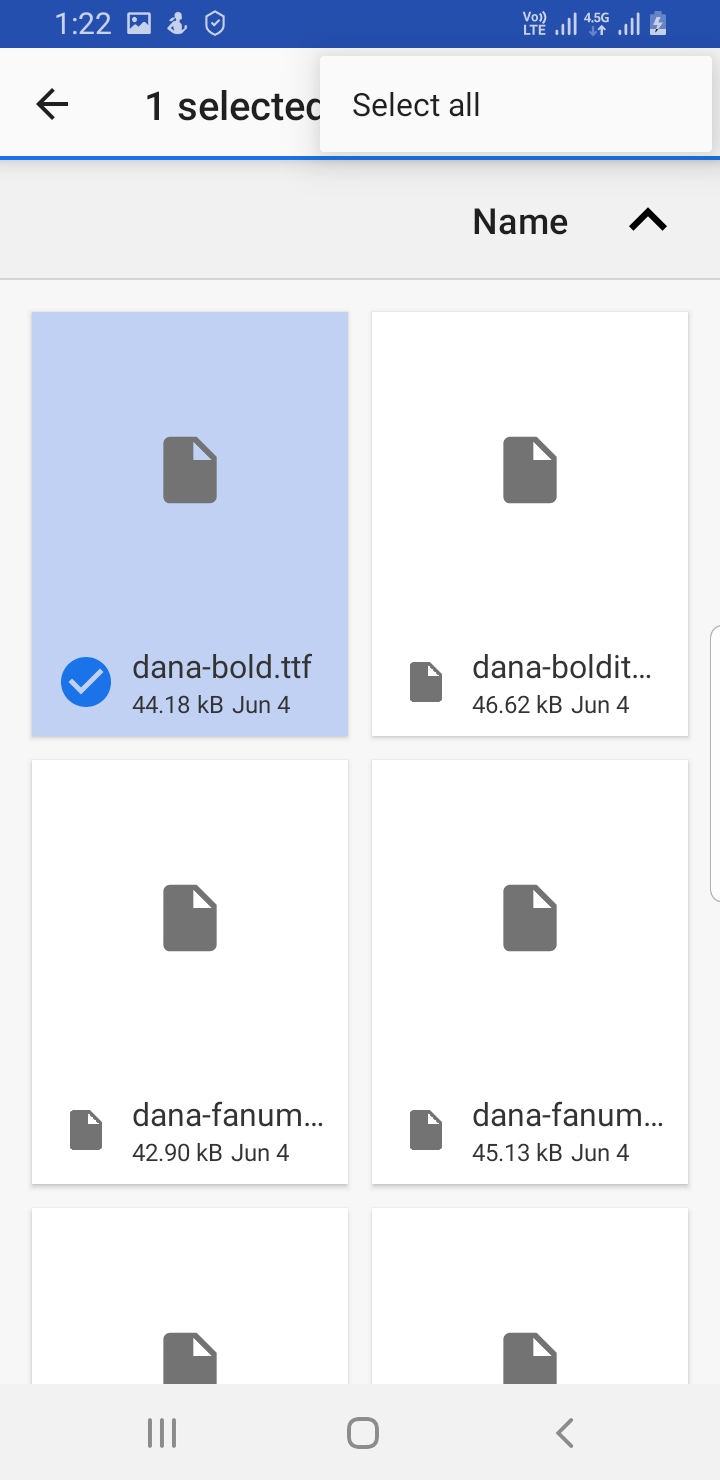Go to the system home screen
720x1480 pixels.
click(362, 1433)
